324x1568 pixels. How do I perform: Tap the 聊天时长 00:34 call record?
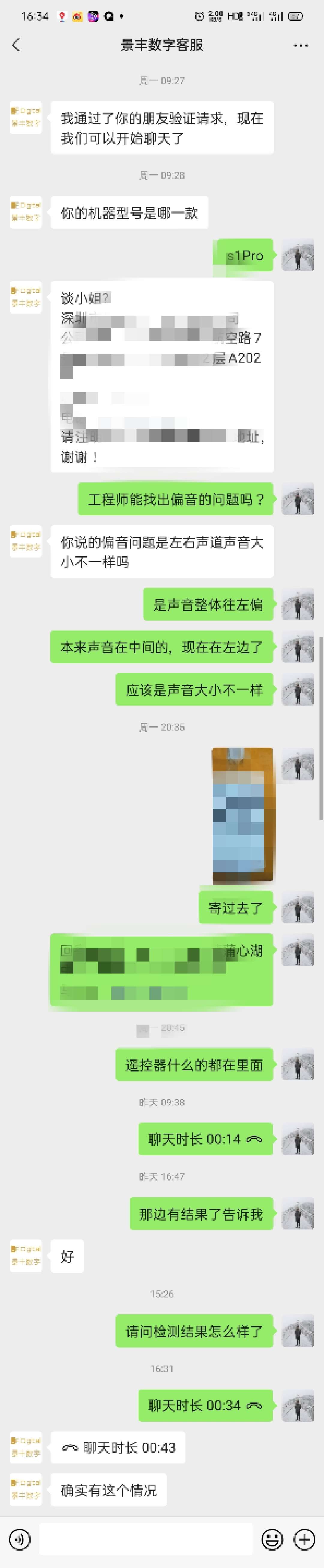(x=205, y=1405)
